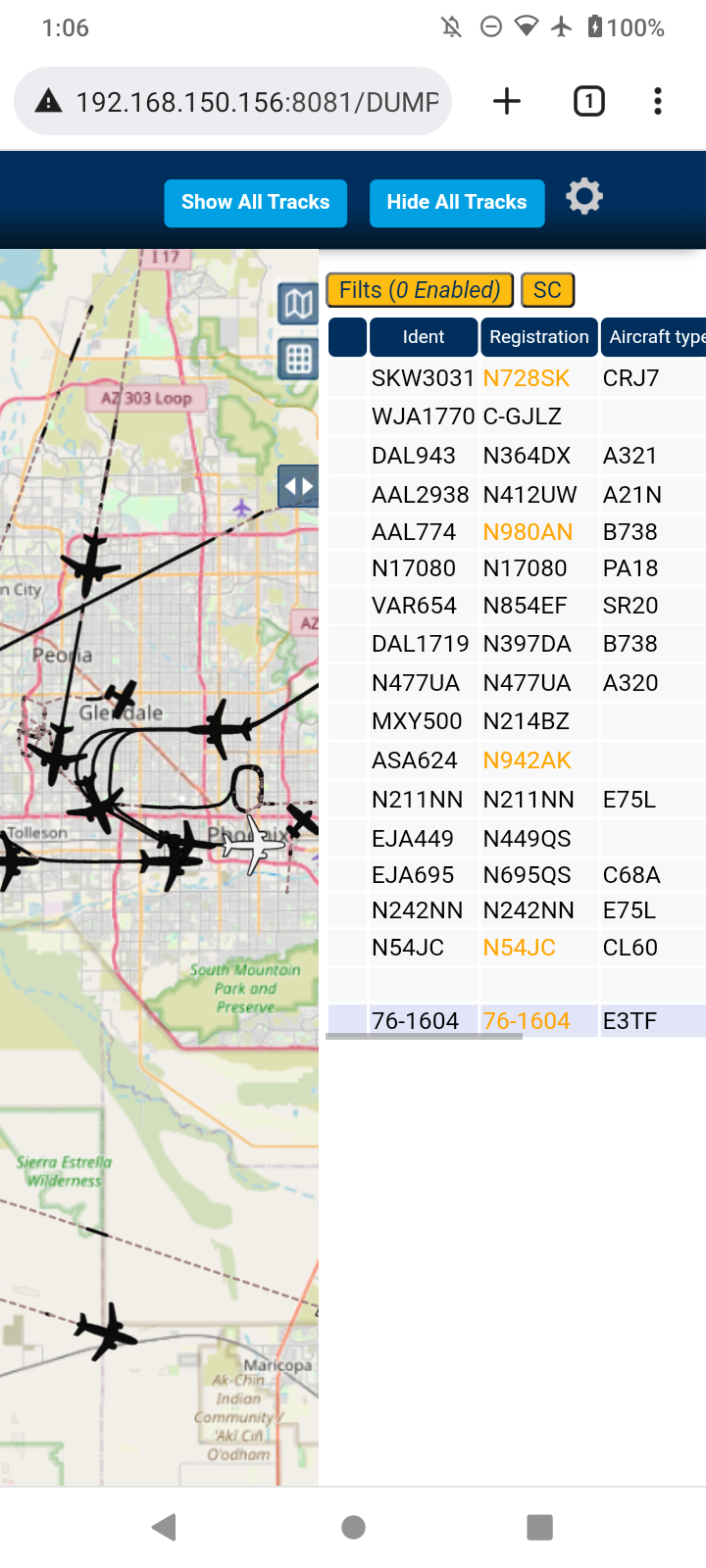Screen dimensions: 706x1568
Task: Sort table by Registration column
Action: pos(539,337)
